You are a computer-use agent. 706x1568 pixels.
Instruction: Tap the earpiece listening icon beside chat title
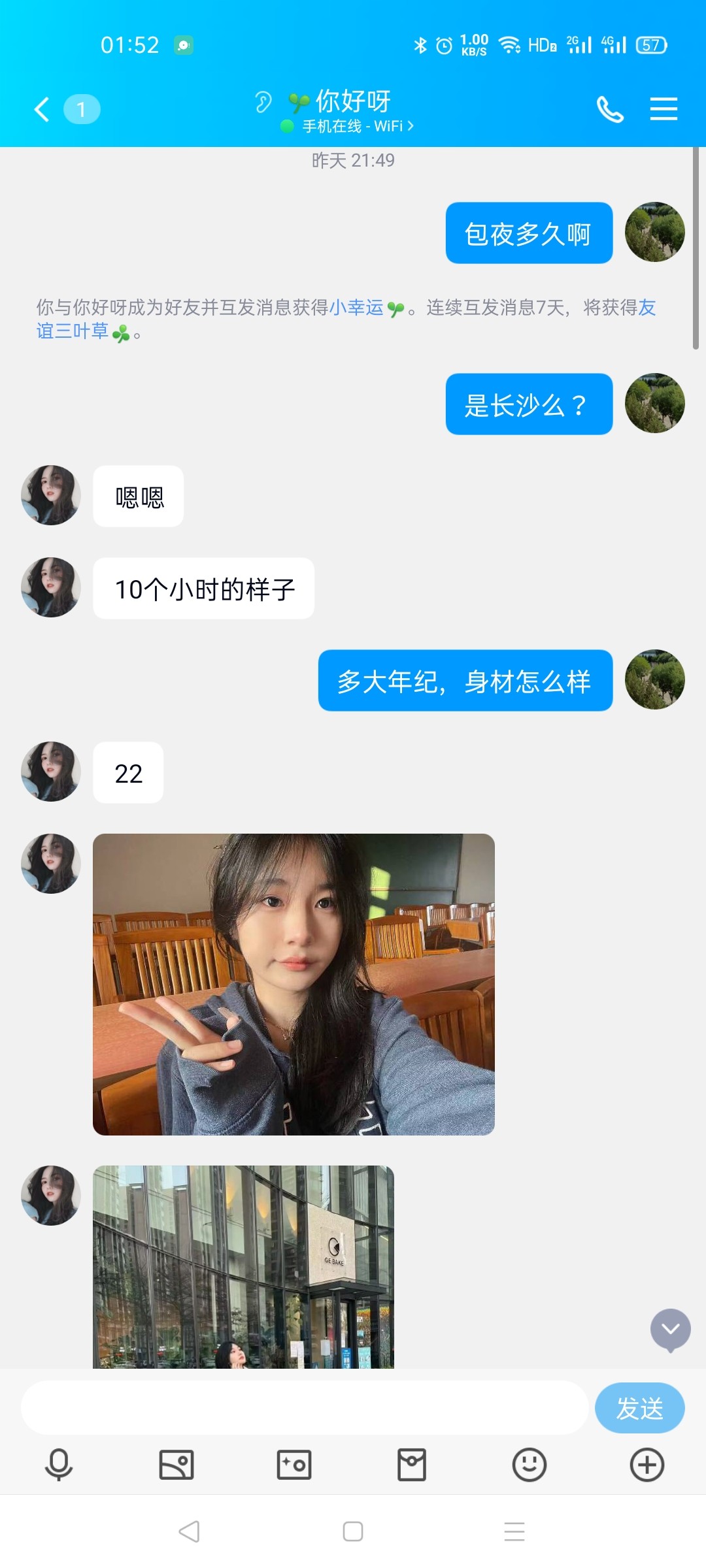(x=263, y=103)
